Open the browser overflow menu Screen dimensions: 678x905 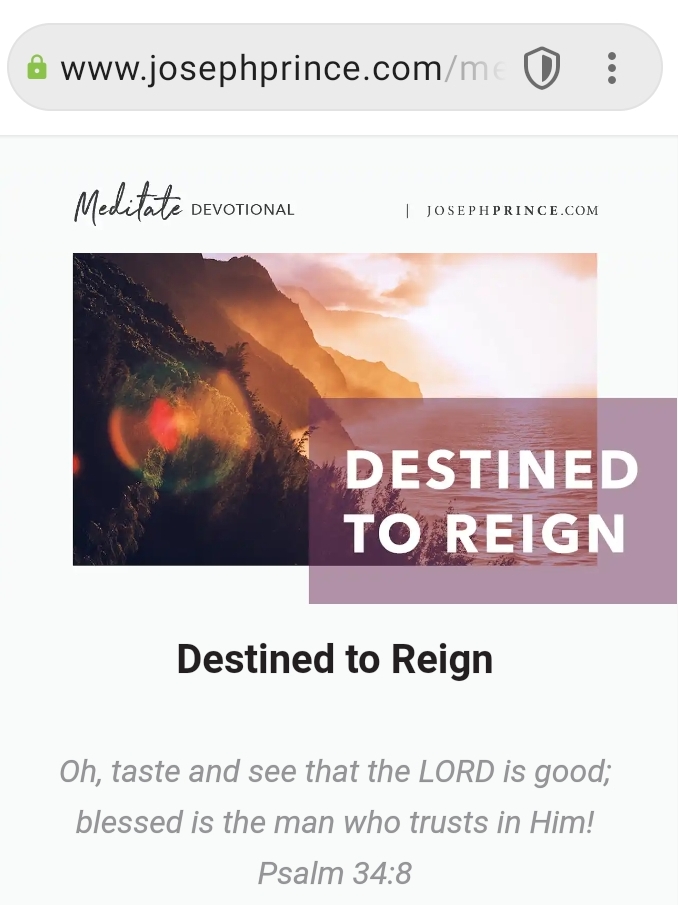coord(611,69)
